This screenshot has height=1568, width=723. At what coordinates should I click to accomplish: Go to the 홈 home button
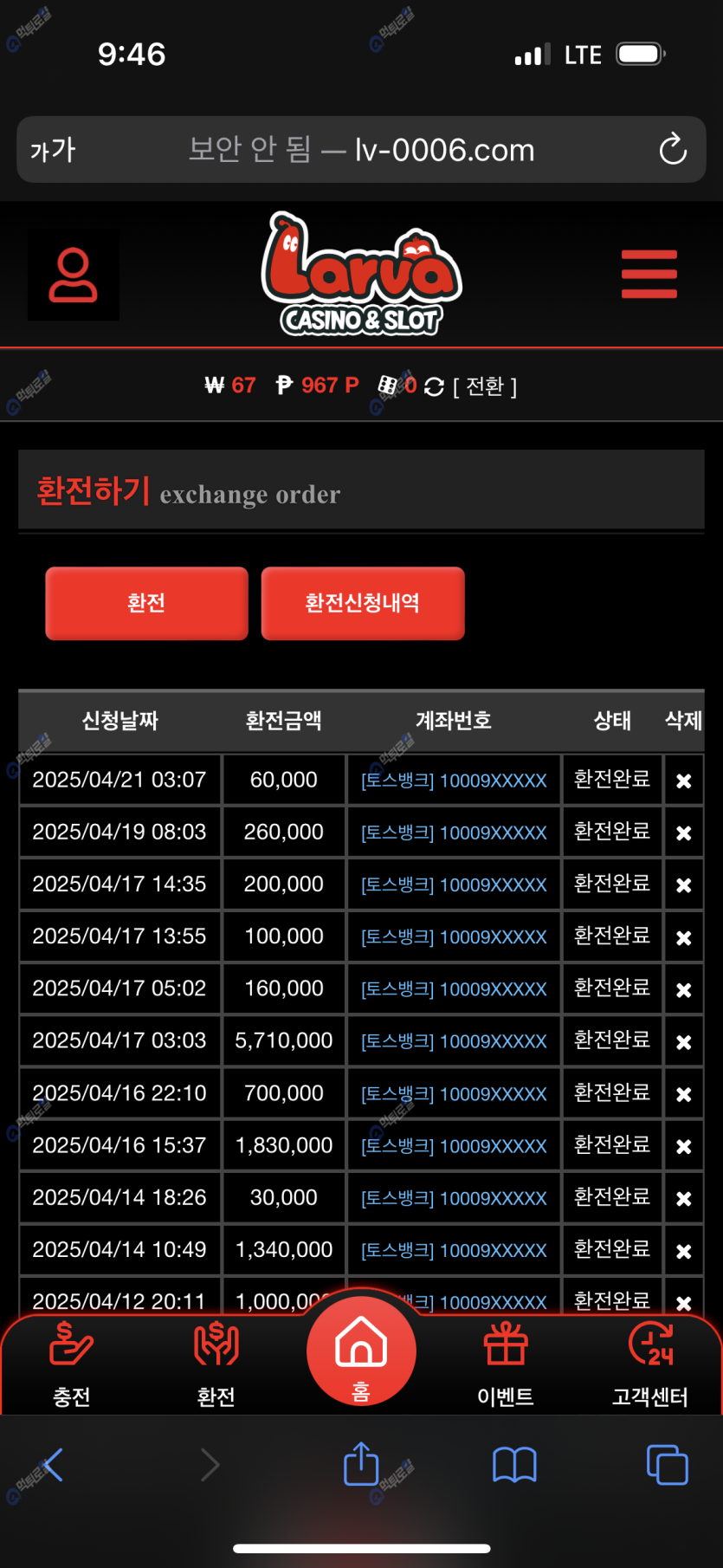[361, 1350]
